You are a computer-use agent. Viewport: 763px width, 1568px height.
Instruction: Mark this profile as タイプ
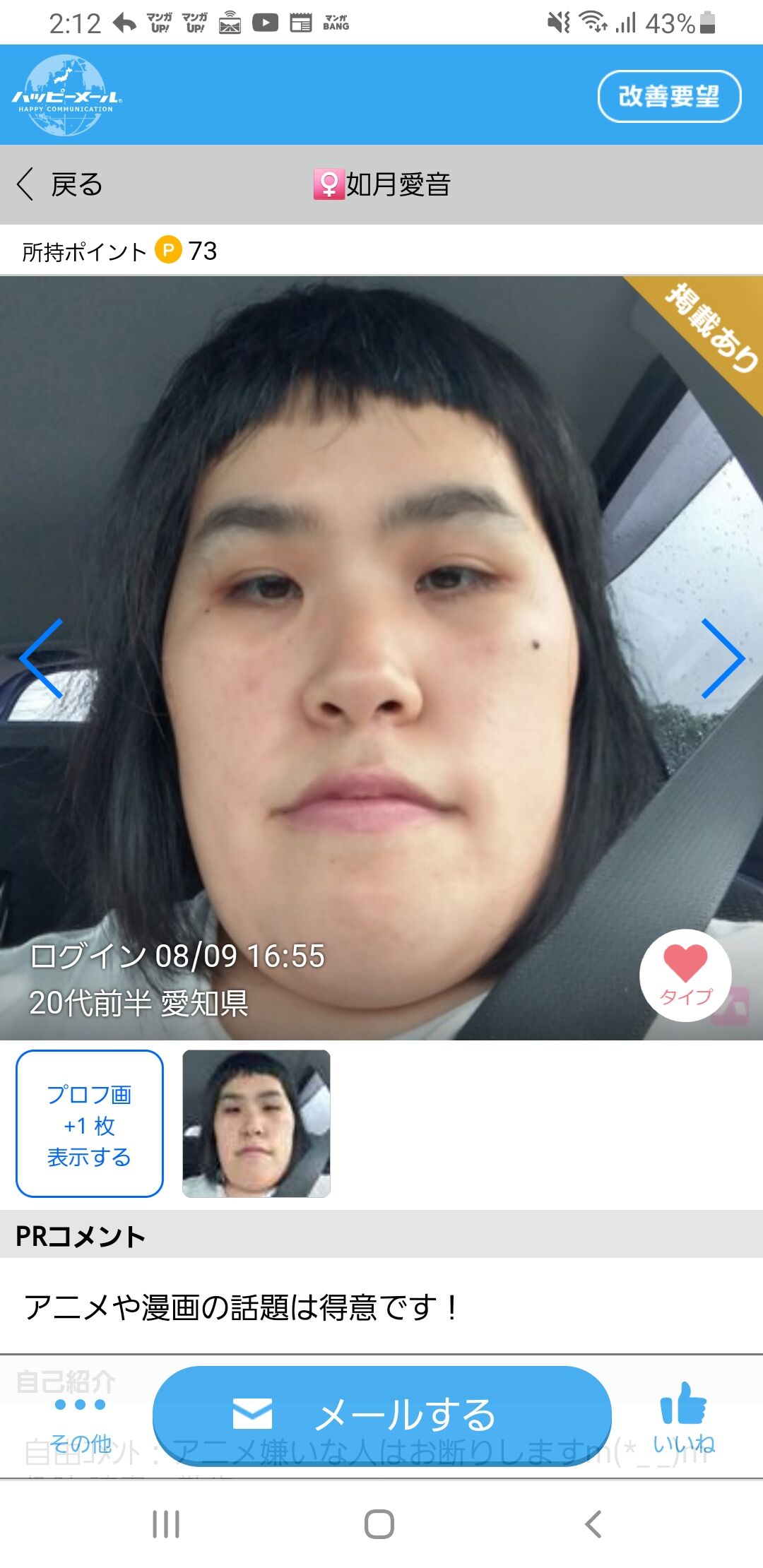tap(685, 975)
